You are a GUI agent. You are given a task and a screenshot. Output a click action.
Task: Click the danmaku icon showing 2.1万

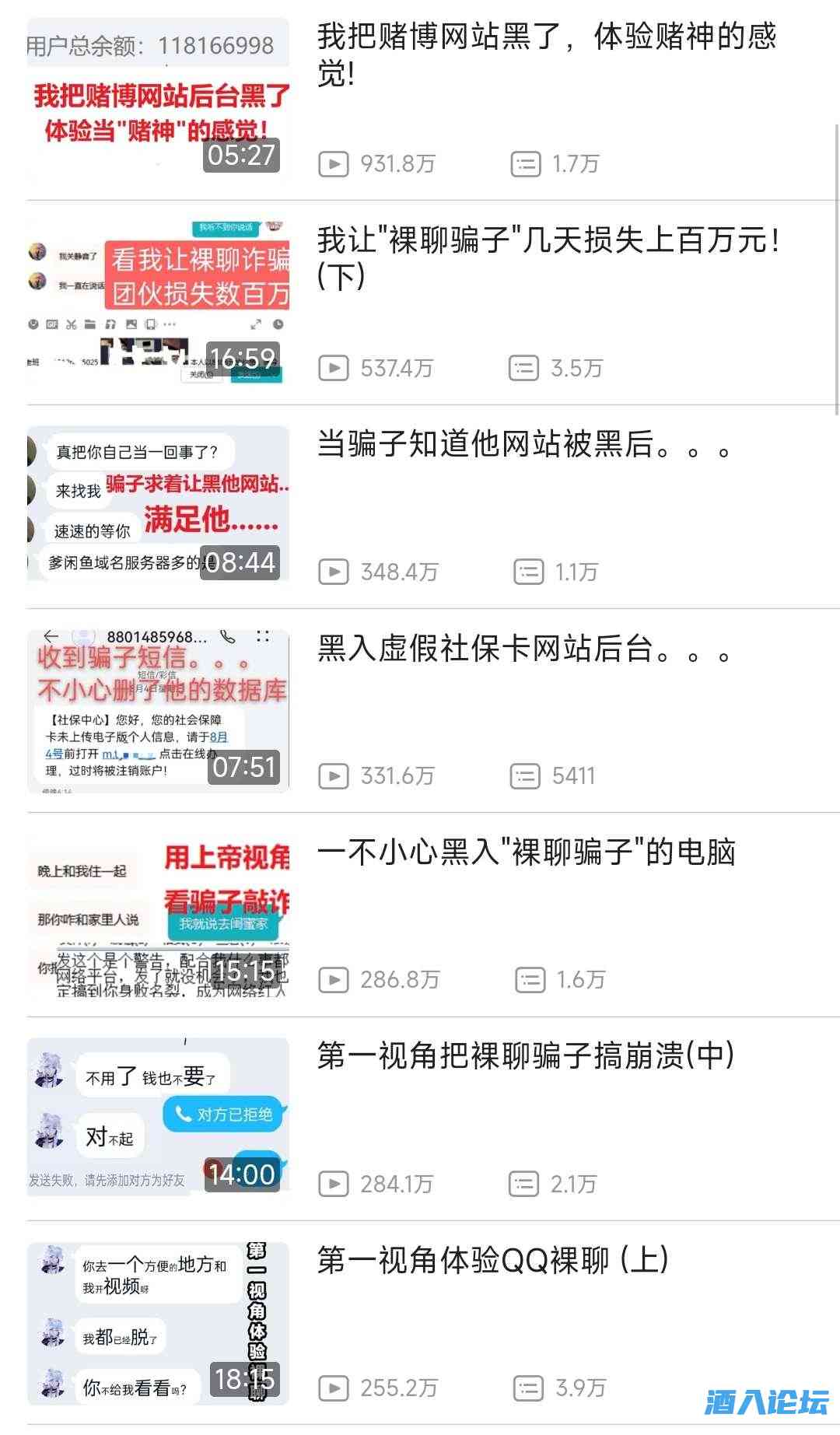(x=529, y=1185)
